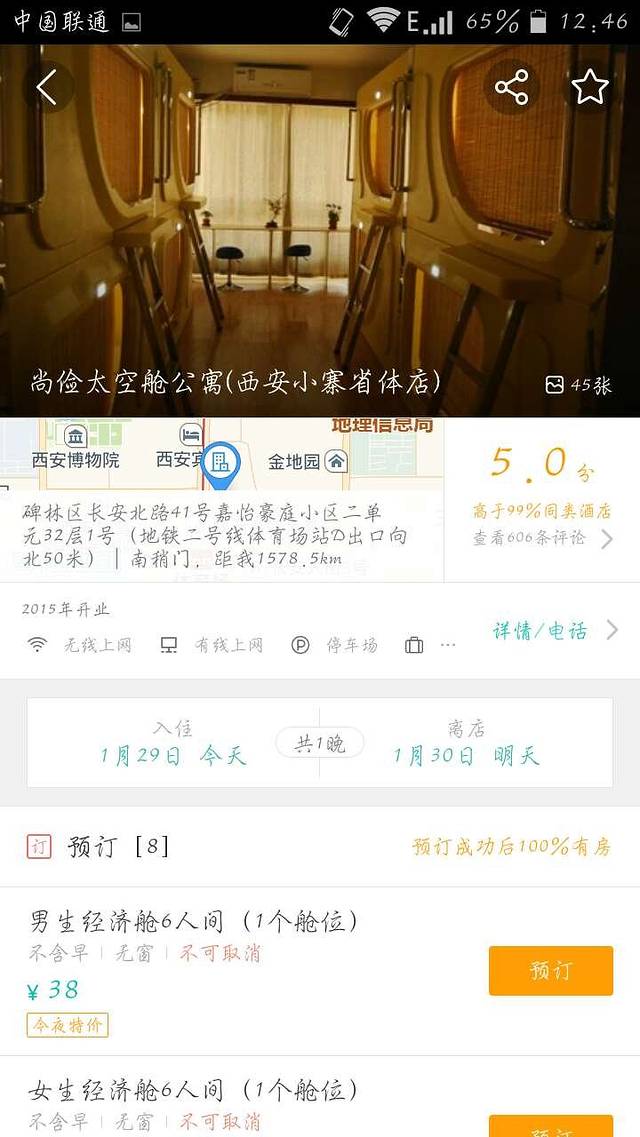The height and width of the screenshot is (1137, 640).
Task: Go back using the top arrow
Action: point(47,88)
